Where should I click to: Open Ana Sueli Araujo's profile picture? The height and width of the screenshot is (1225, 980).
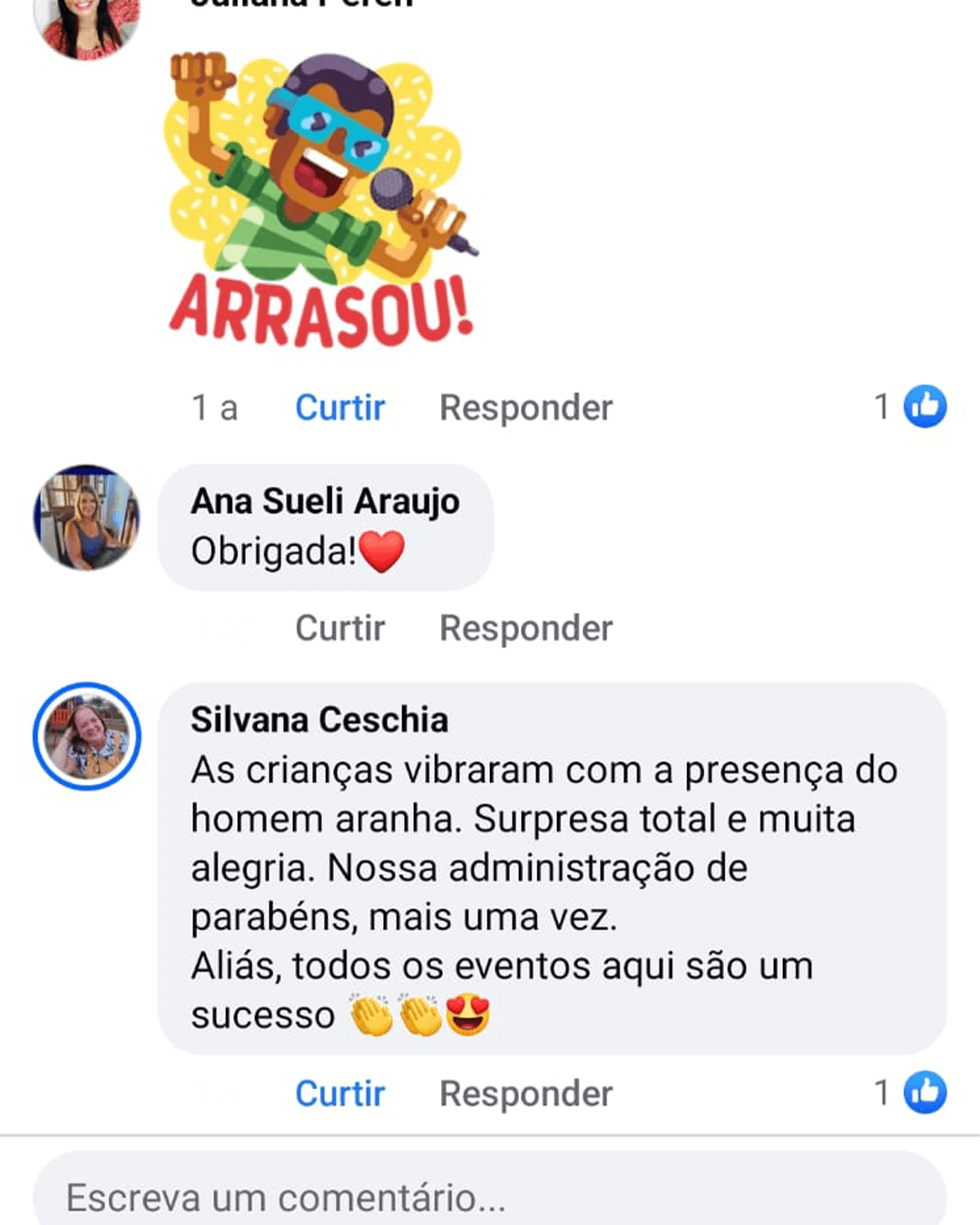tap(87, 518)
